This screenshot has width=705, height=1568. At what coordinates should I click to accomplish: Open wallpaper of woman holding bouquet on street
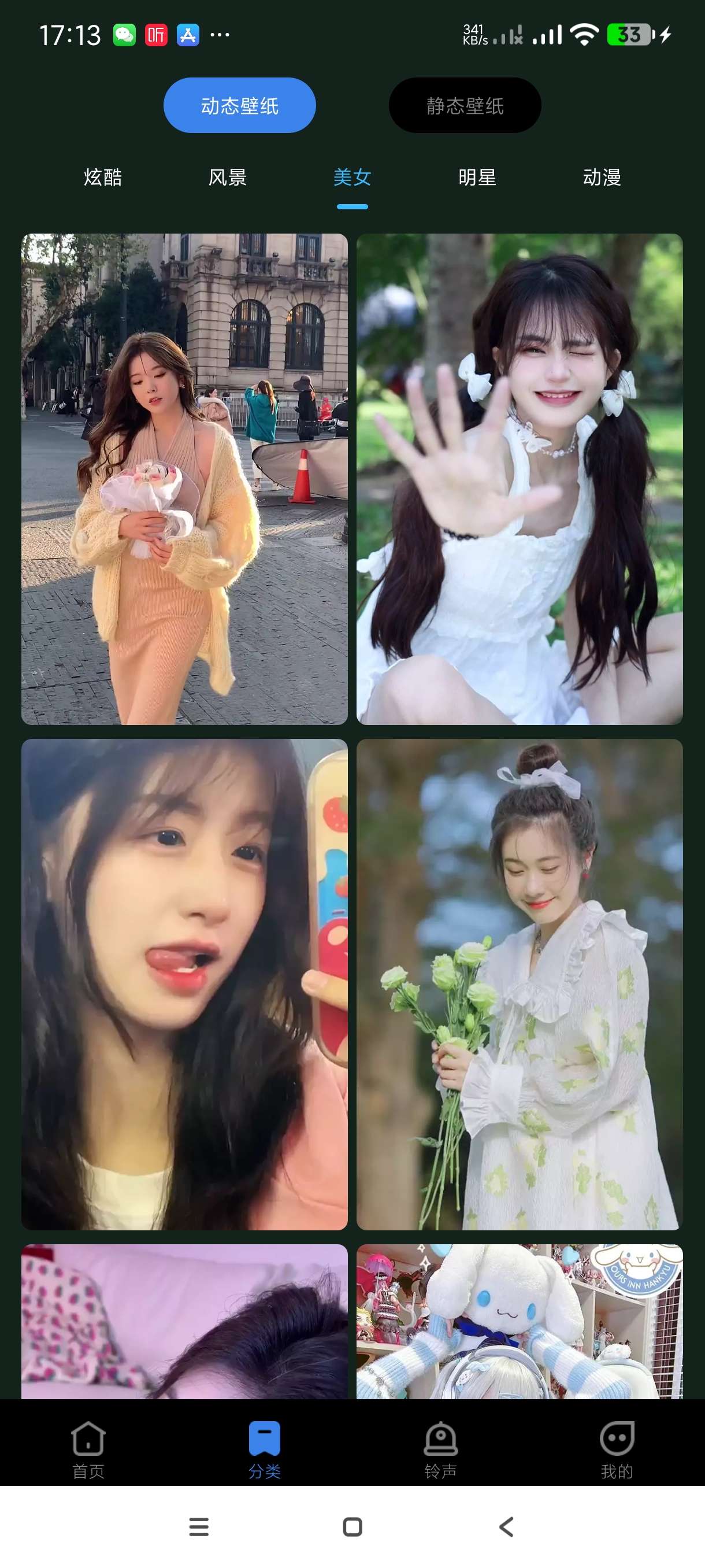pos(184,478)
